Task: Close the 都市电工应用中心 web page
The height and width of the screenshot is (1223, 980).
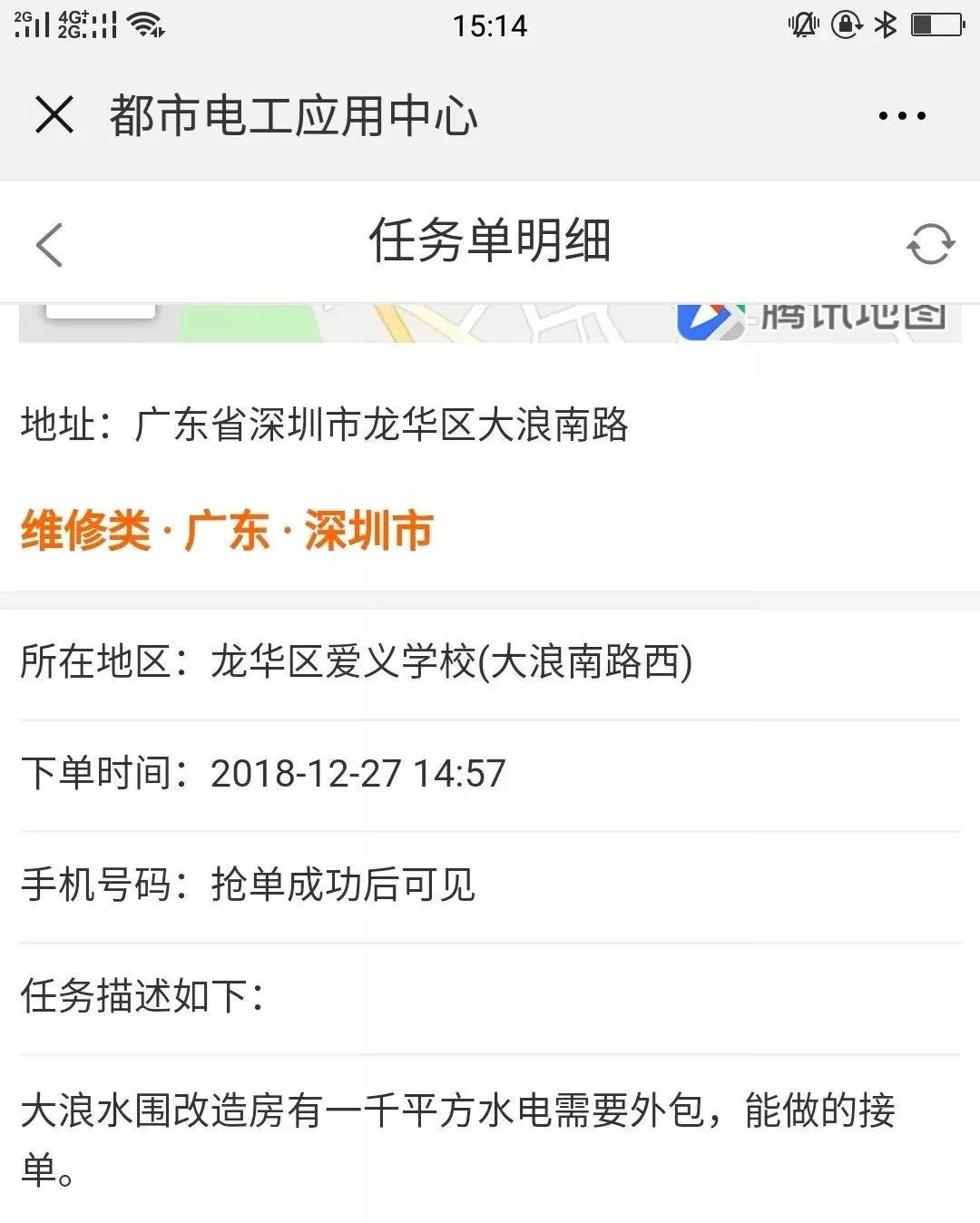Action: 54,115
